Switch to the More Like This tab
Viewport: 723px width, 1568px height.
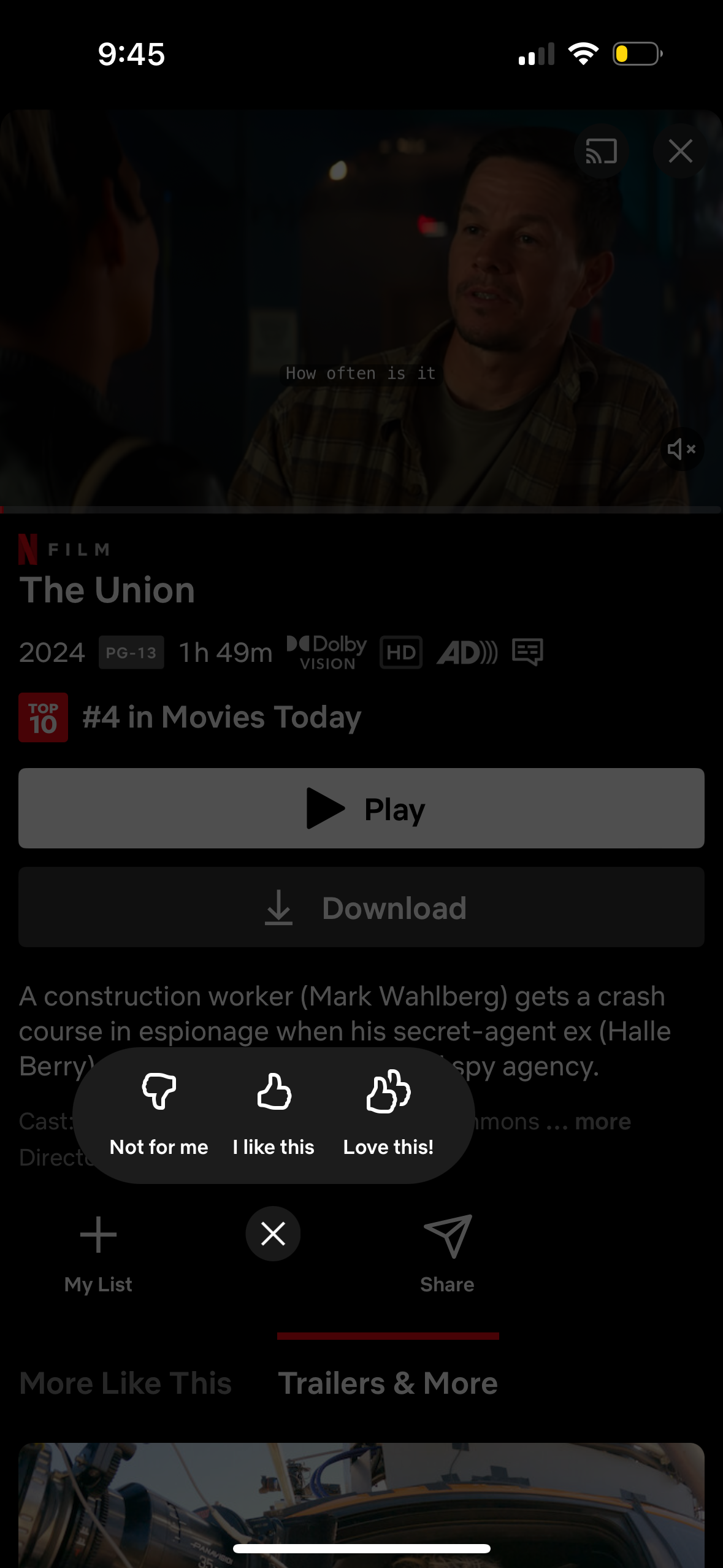[125, 1382]
